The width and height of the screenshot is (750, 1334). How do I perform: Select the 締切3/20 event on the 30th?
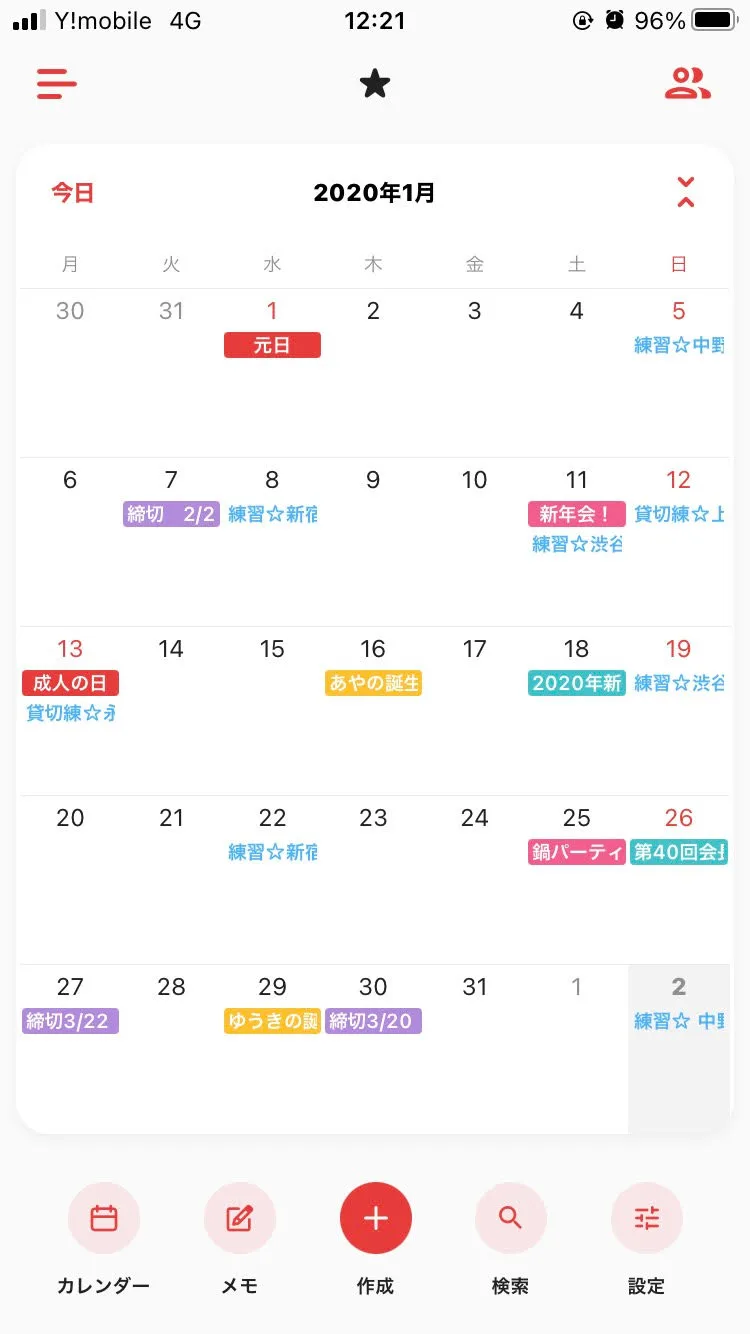pos(373,1021)
